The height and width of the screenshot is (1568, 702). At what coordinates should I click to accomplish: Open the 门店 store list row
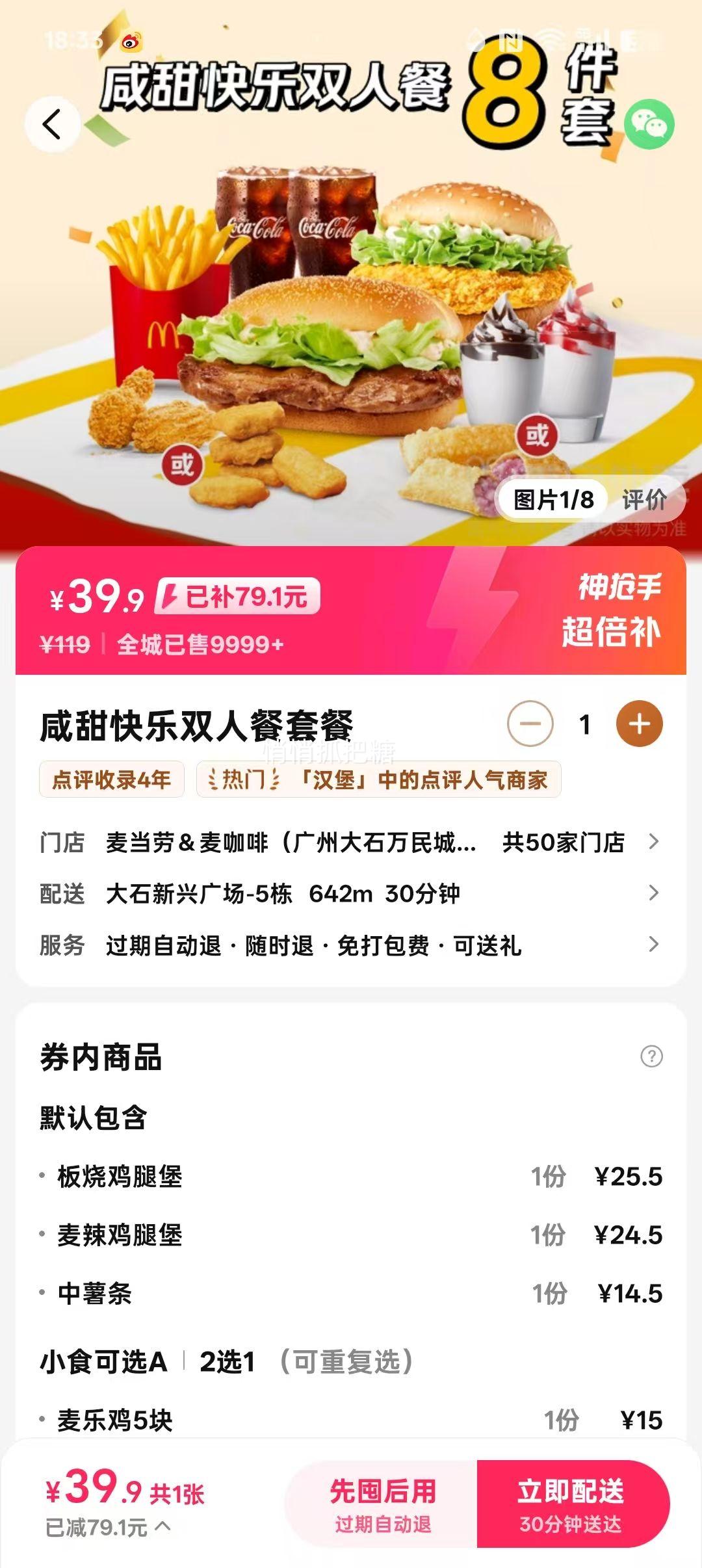(350, 842)
